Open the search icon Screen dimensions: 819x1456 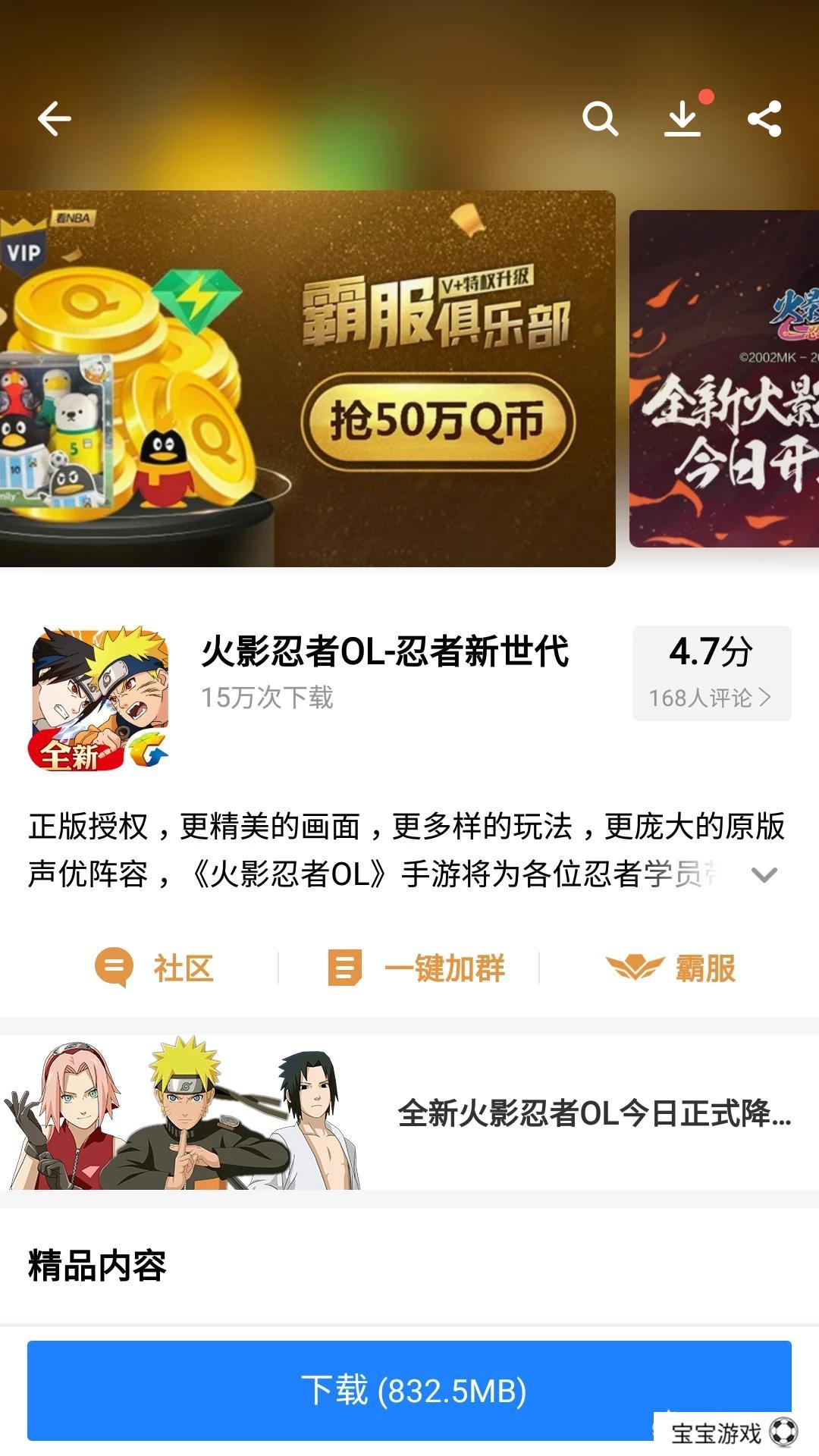pos(600,119)
